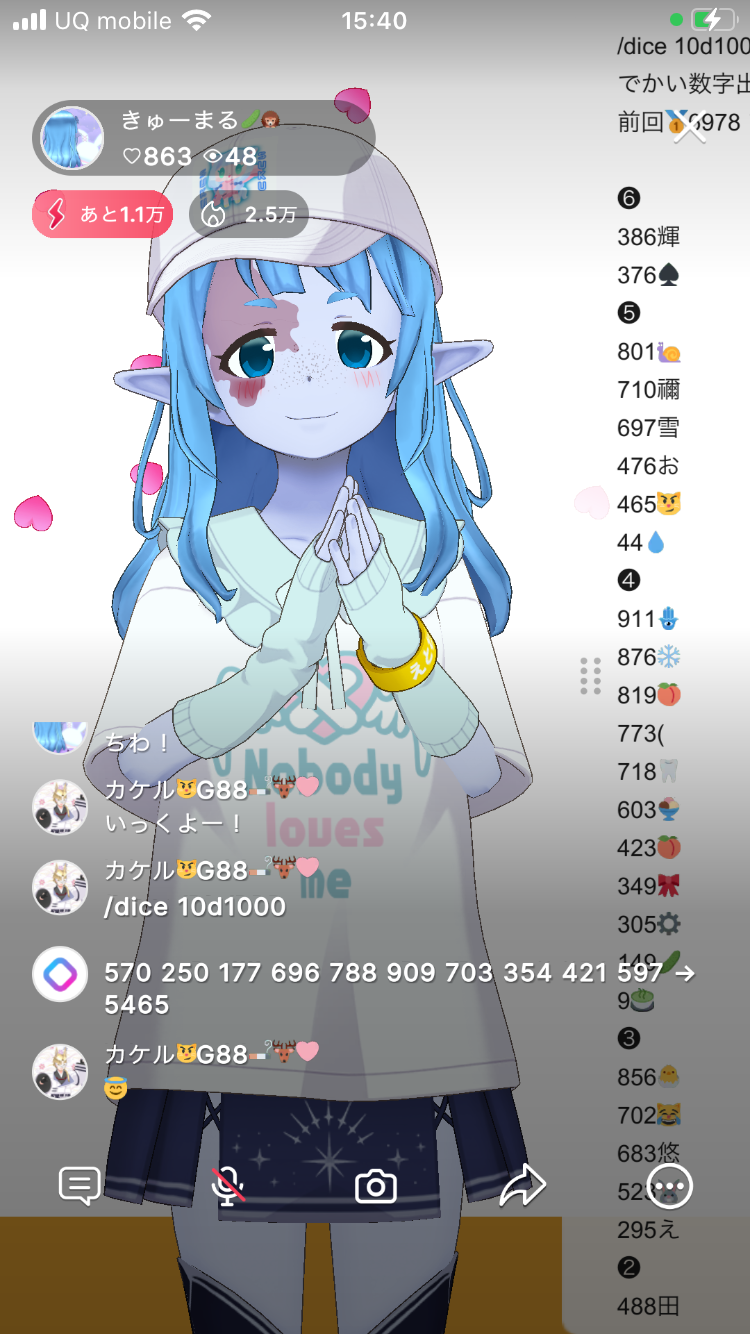Image resolution: width=750 pixels, height=1334 pixels.
Task: Open the 2.5万 flame points badge
Action: pyautogui.click(x=249, y=214)
